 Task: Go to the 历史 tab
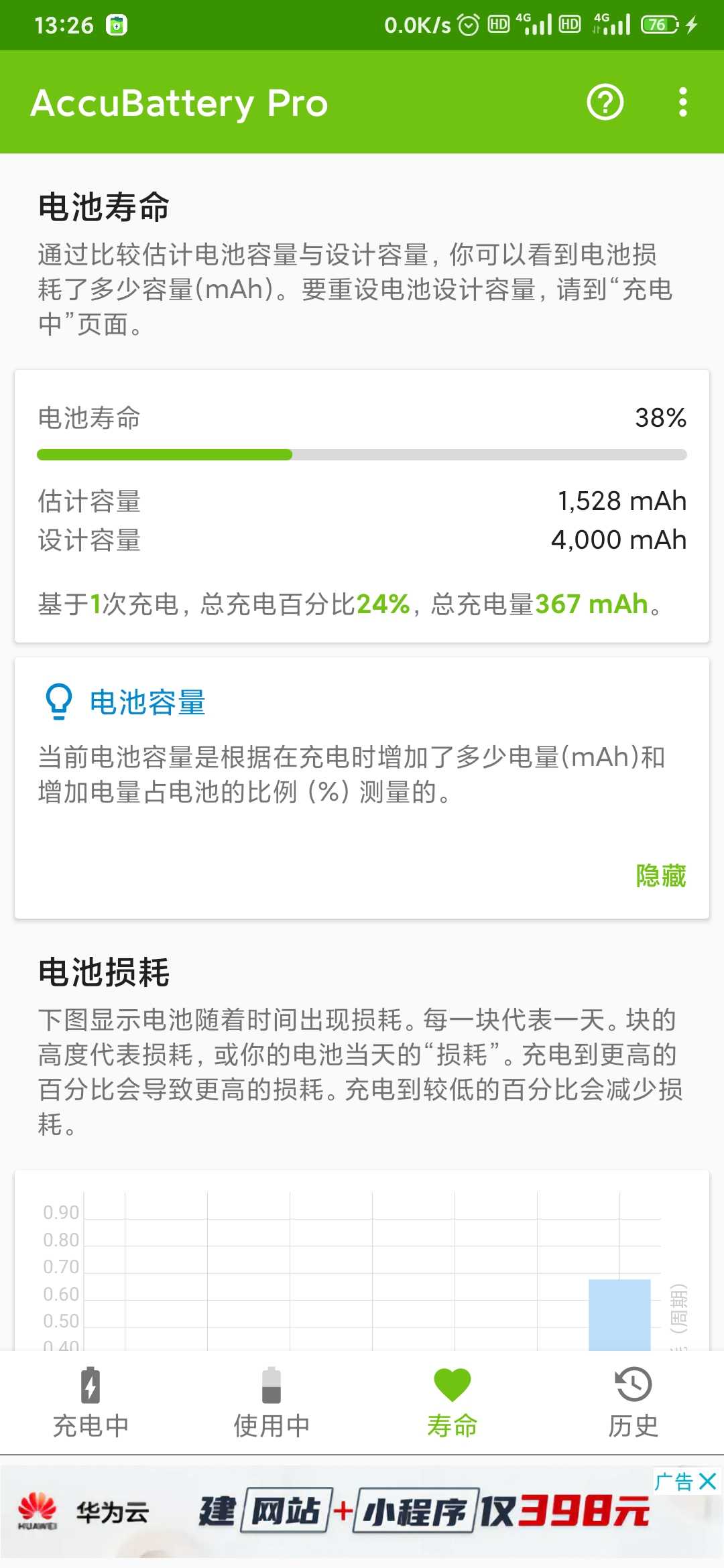coord(633,1403)
